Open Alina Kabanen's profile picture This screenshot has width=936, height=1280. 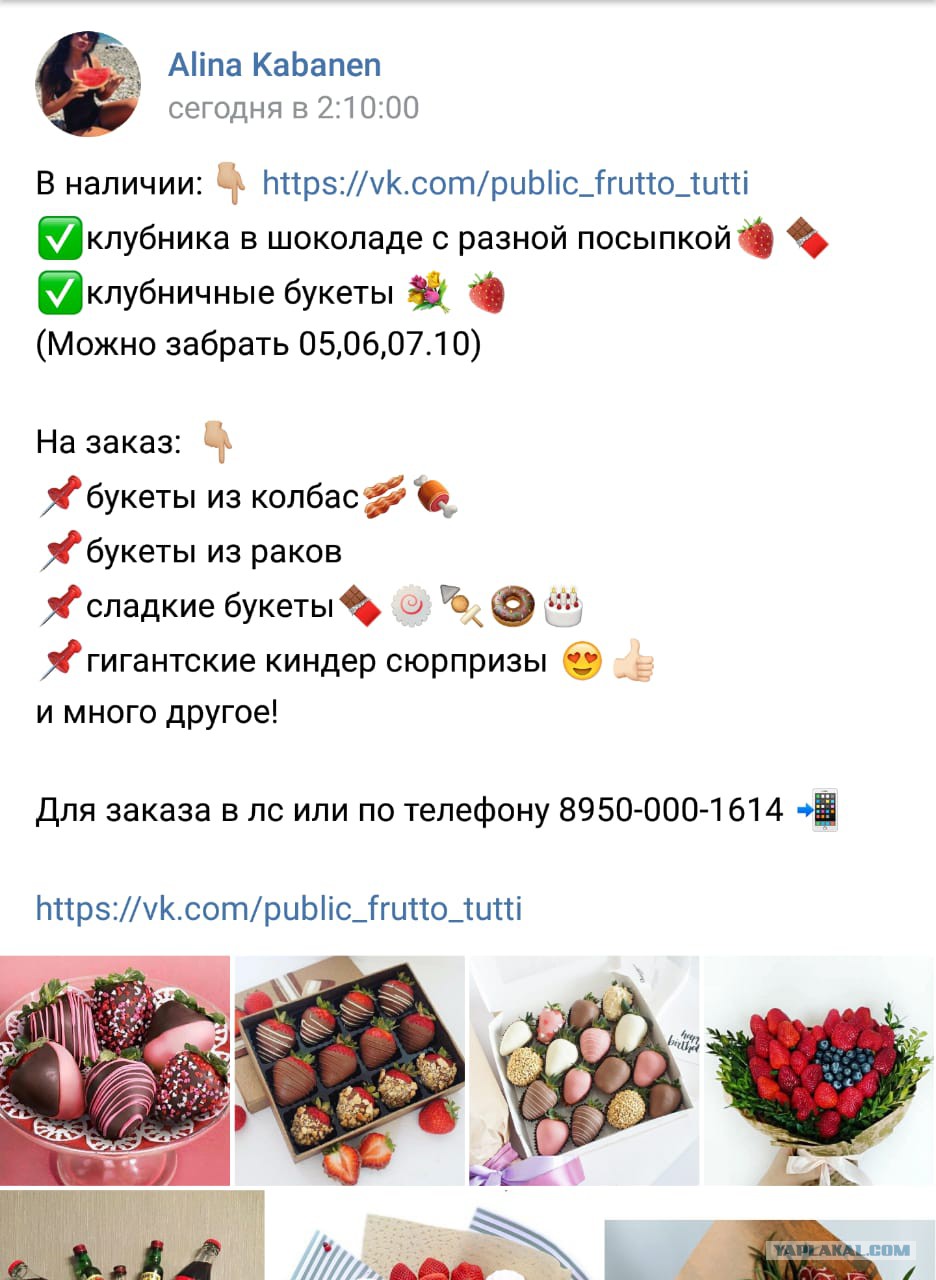(x=88, y=83)
